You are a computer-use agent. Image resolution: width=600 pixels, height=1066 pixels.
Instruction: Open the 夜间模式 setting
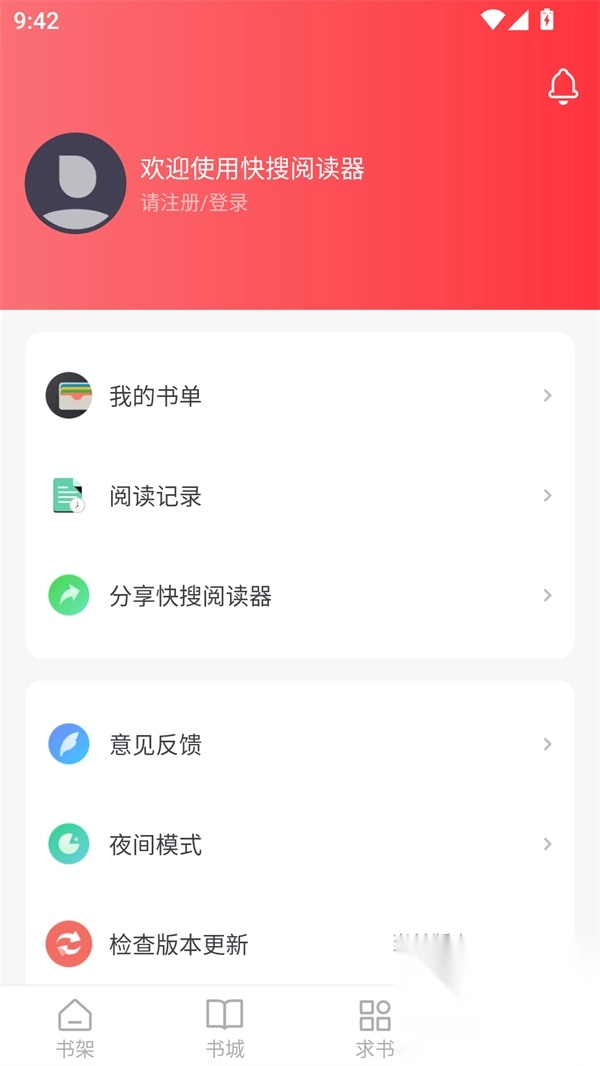300,845
